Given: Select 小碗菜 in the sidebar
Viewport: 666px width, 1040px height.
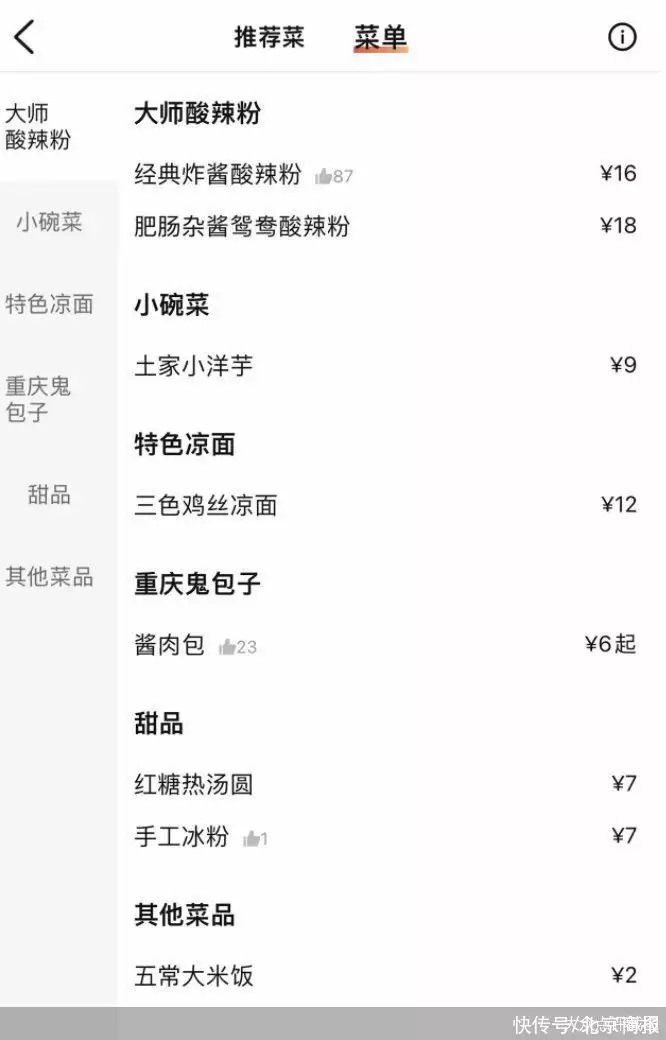Looking at the screenshot, I should point(48,222).
